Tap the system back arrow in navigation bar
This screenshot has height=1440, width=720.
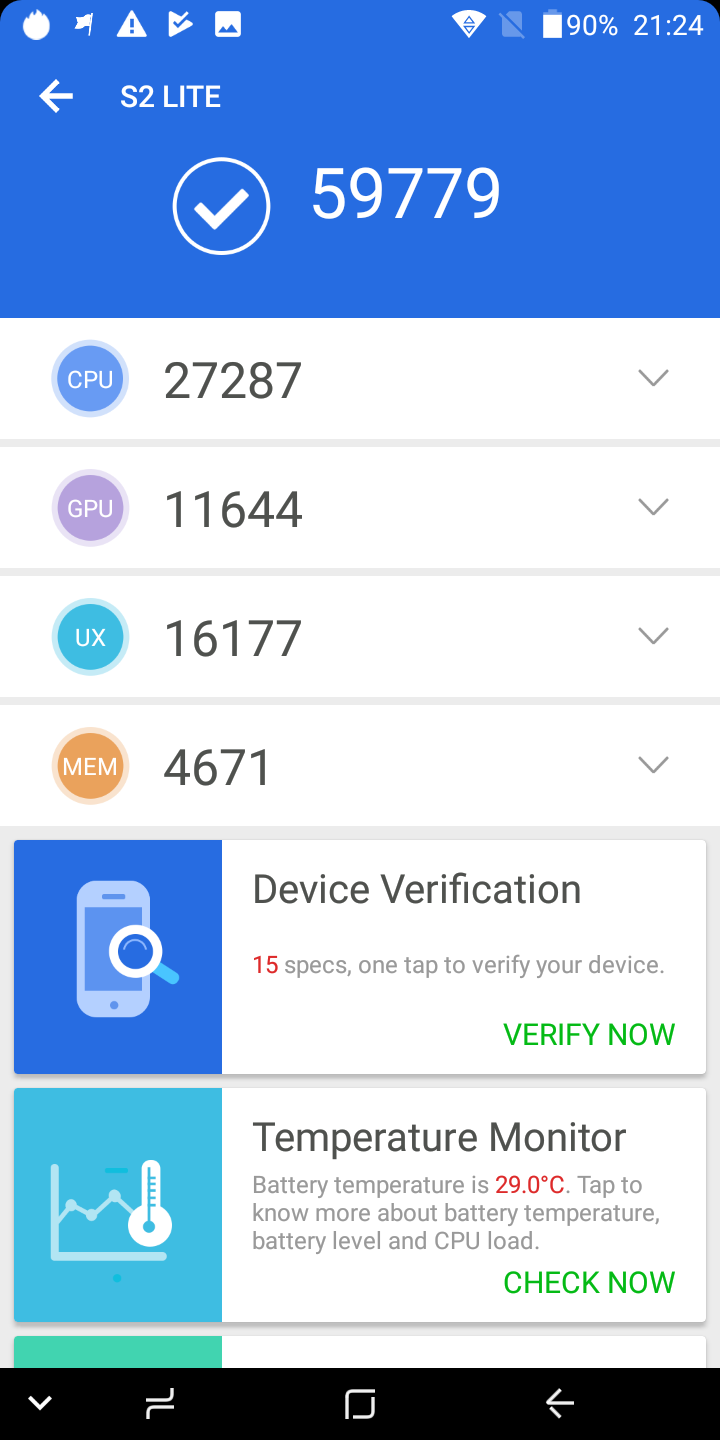560,1404
